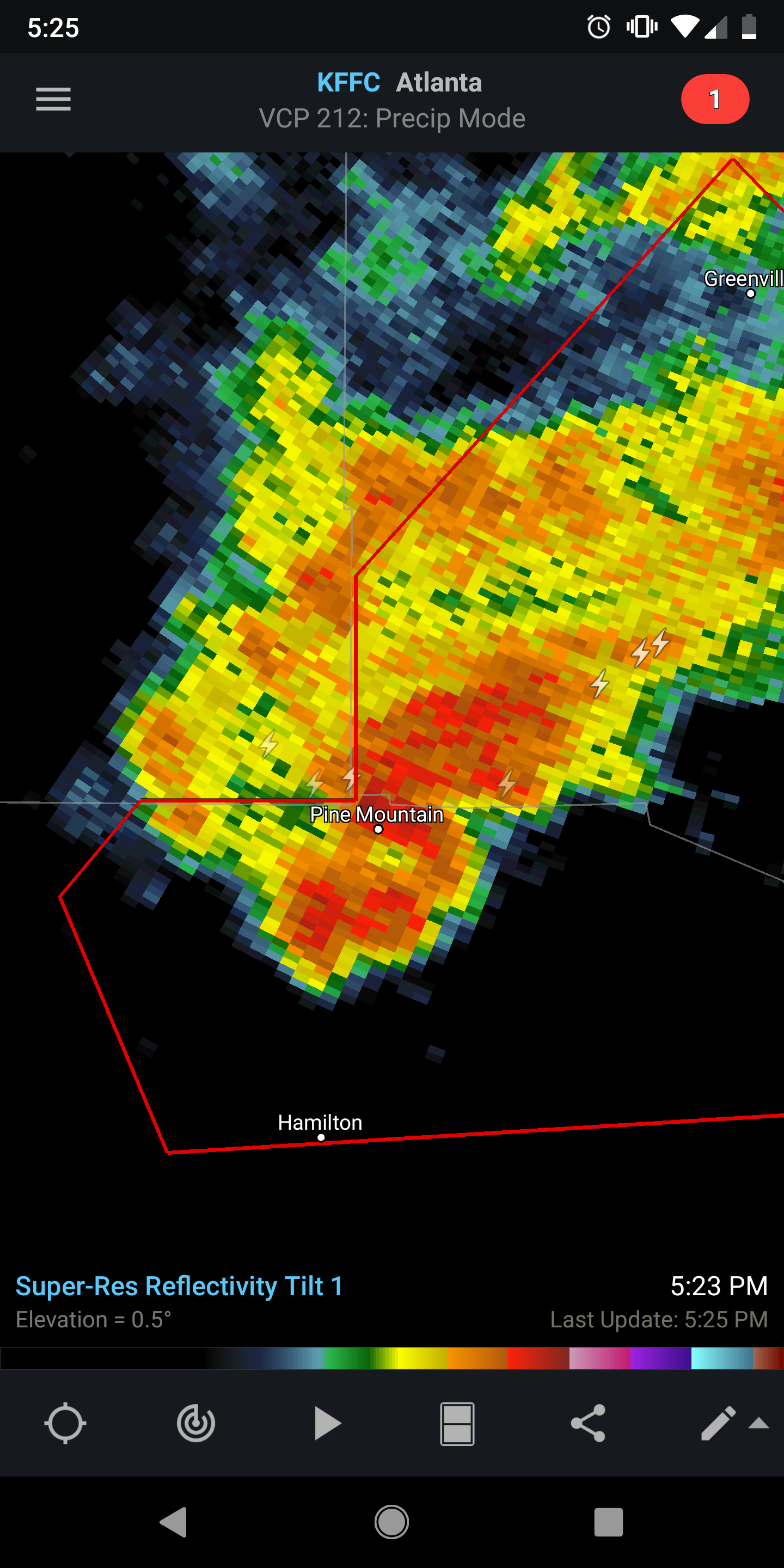The height and width of the screenshot is (1568, 784).
Task: Center the map on my location
Action: (65, 1423)
